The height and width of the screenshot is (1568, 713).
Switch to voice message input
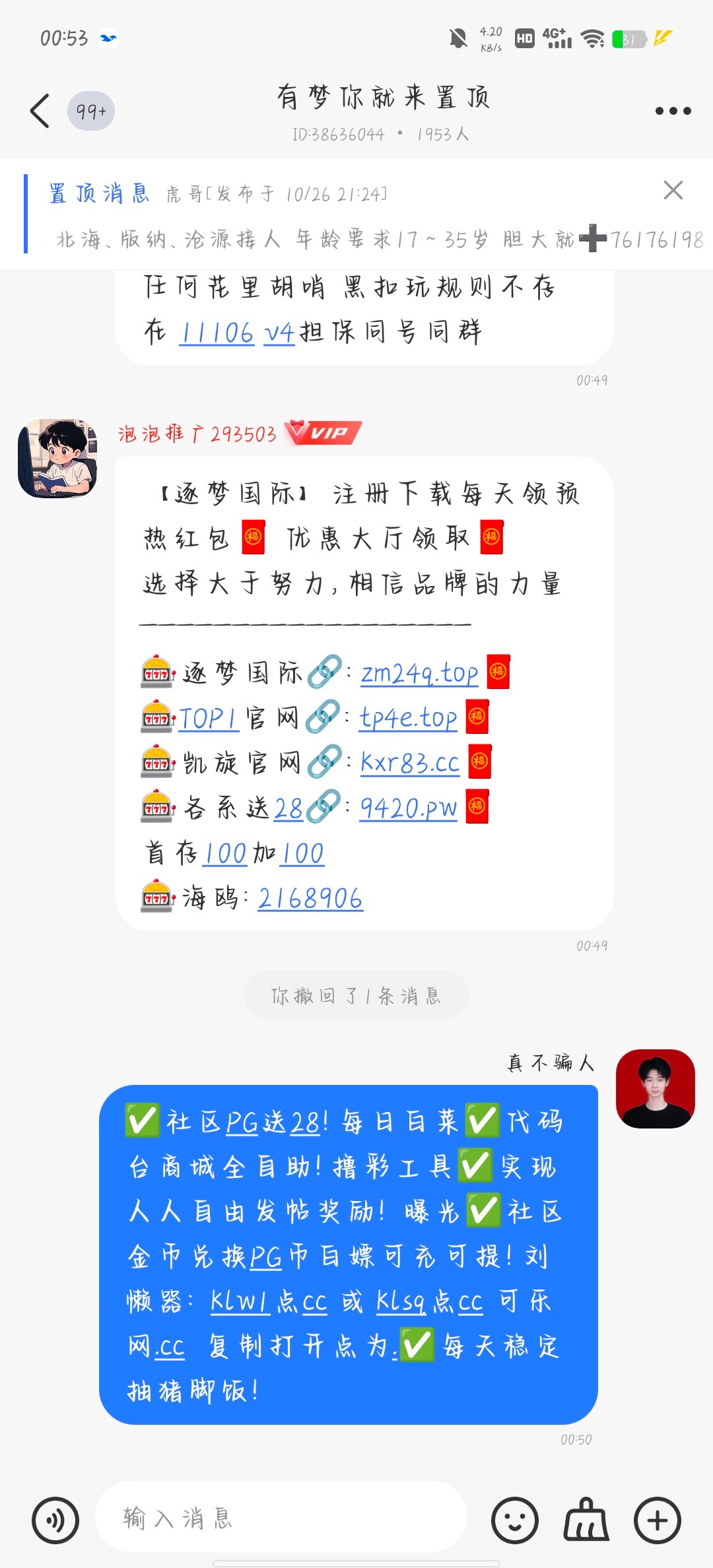[x=55, y=1520]
